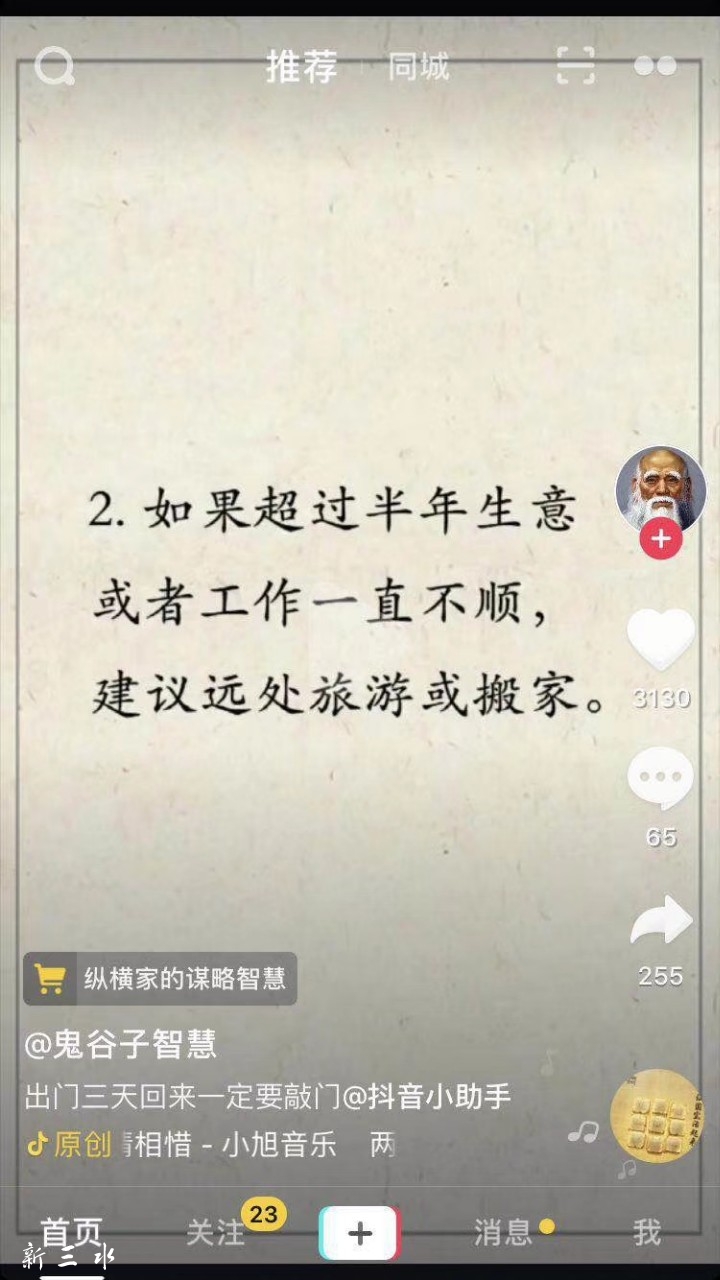Image resolution: width=720 pixels, height=1280 pixels.
Task: Open shop link 纵横家的谋略智慧
Action: tap(160, 978)
